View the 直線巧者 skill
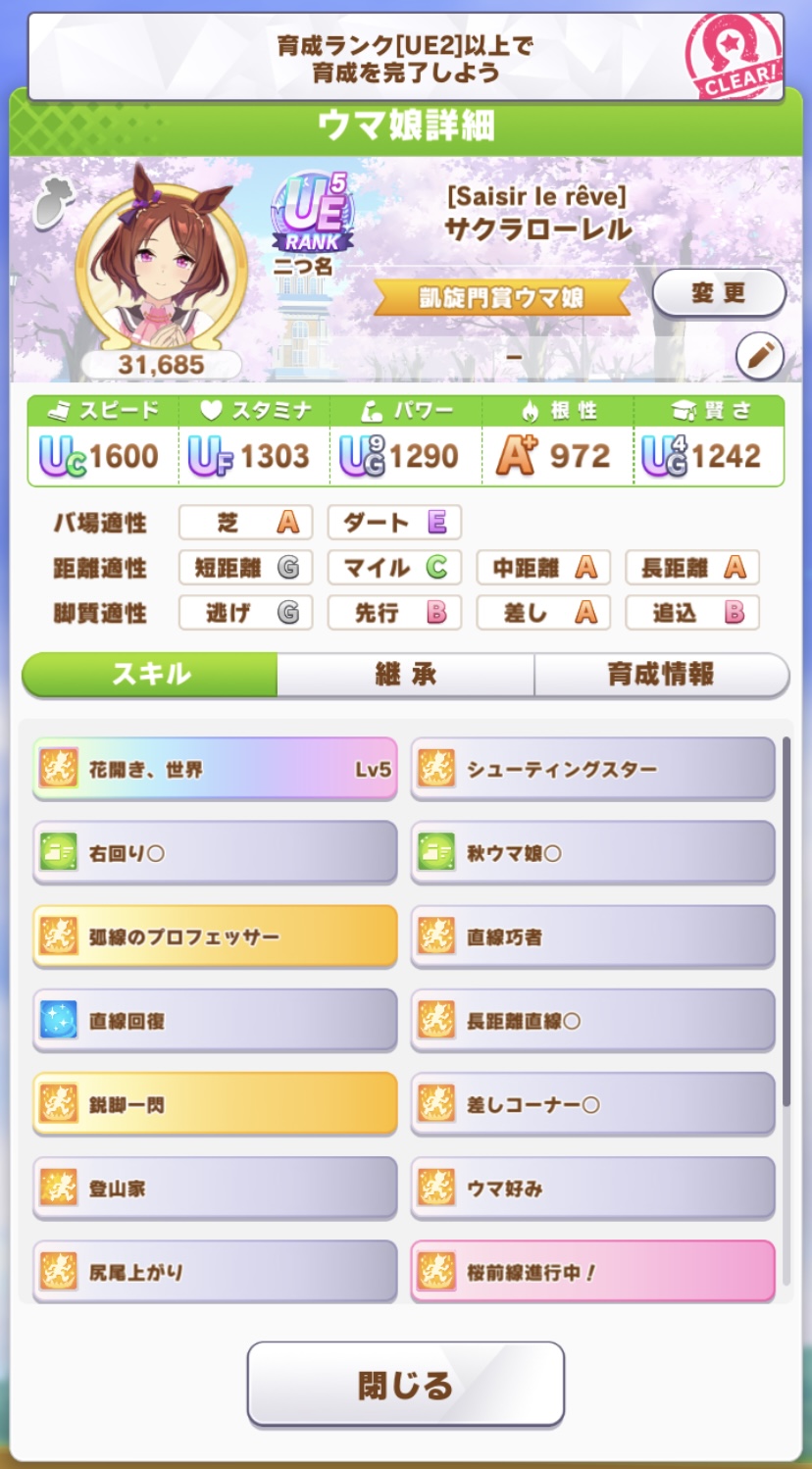The height and width of the screenshot is (1469, 812). [x=592, y=937]
